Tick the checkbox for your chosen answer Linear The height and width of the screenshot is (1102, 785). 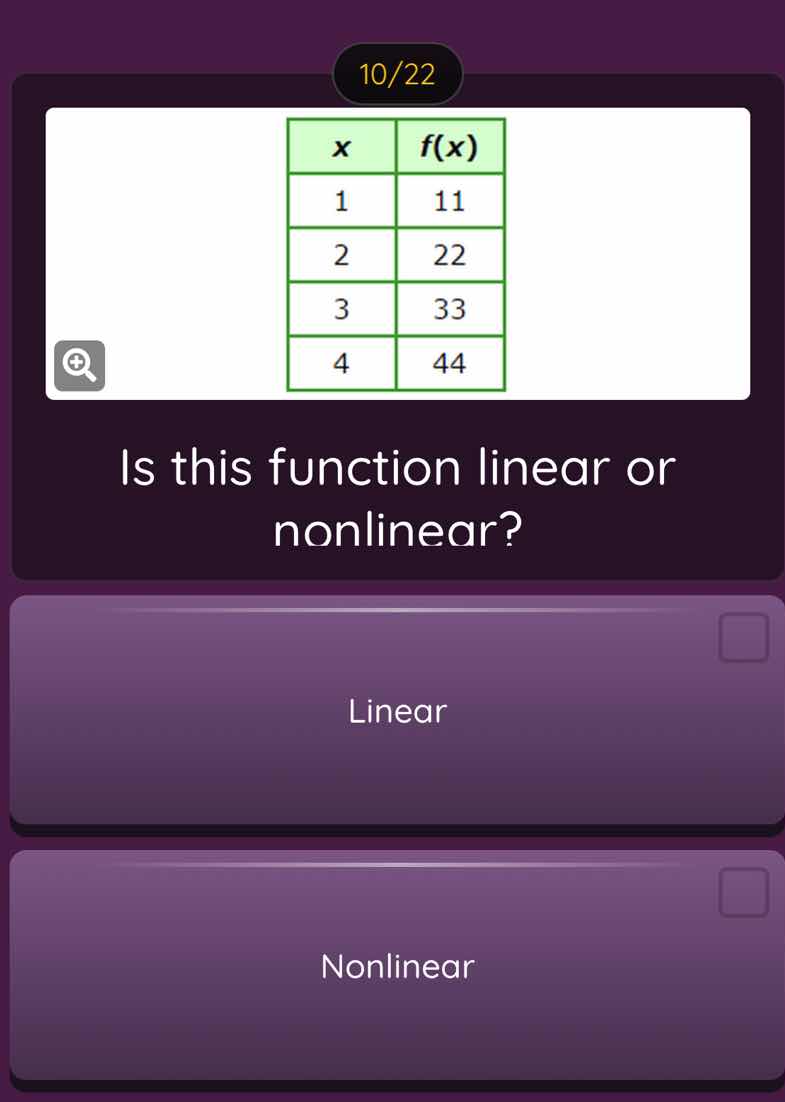click(743, 637)
